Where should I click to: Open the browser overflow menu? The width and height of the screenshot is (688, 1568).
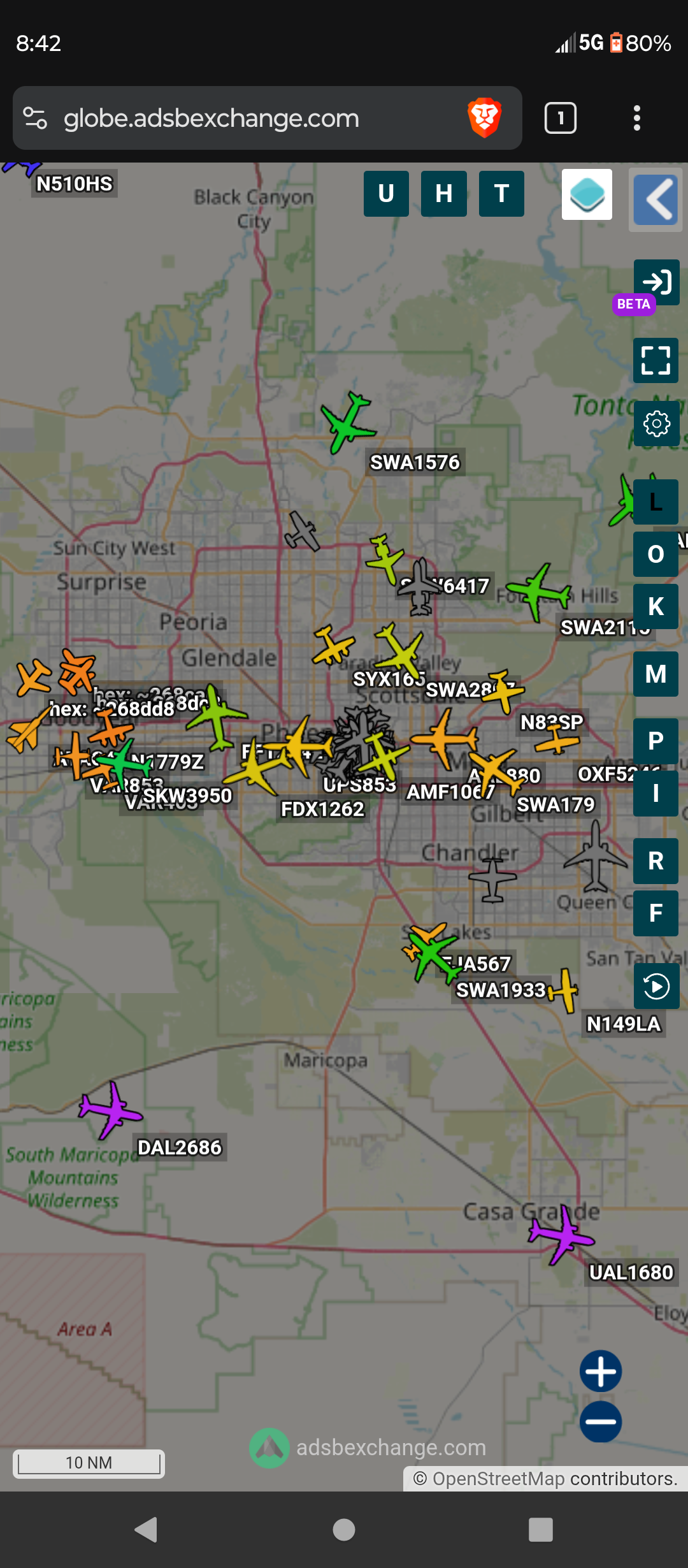click(636, 118)
